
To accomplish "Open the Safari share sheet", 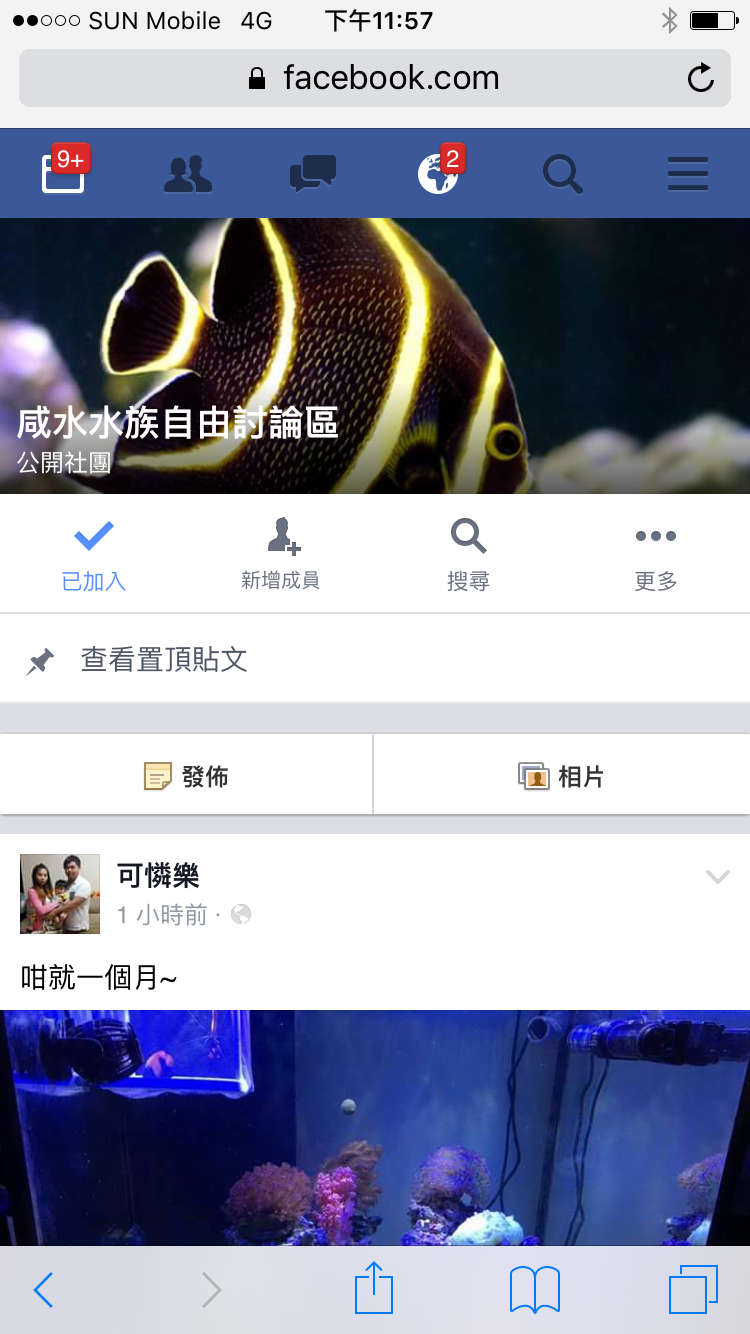I will pyautogui.click(x=374, y=1288).
